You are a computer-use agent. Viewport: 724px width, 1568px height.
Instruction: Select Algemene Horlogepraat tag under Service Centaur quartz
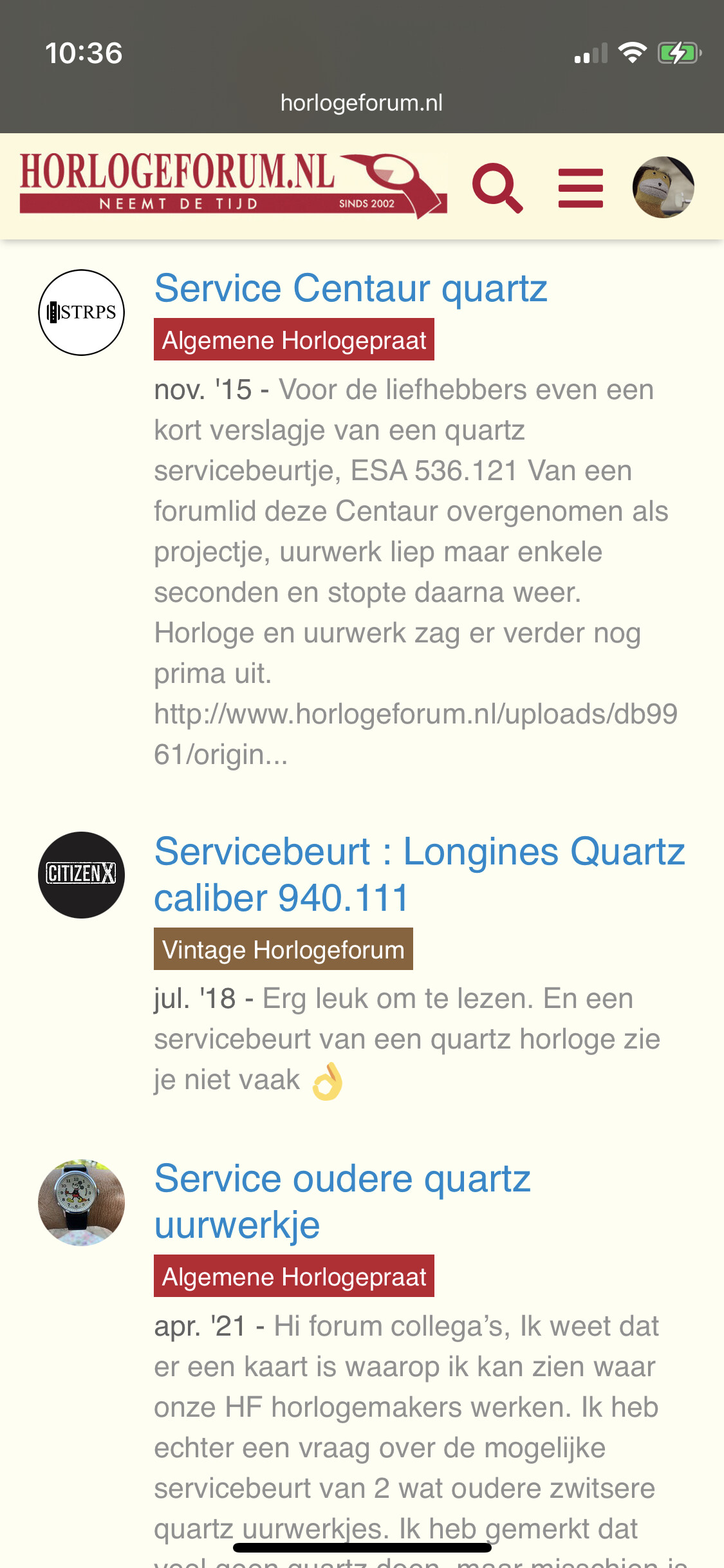tap(294, 340)
